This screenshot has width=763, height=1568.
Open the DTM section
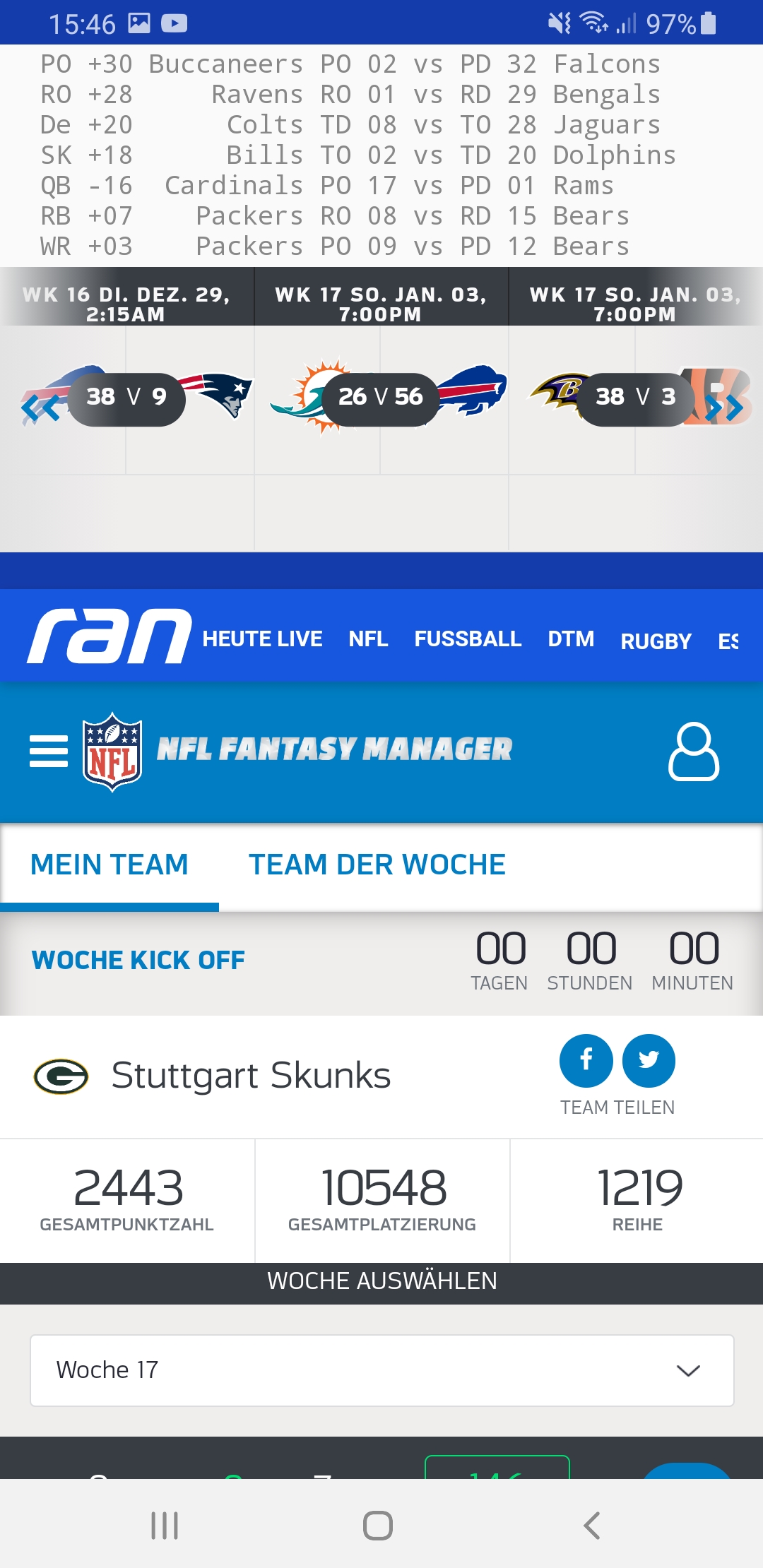[571, 639]
